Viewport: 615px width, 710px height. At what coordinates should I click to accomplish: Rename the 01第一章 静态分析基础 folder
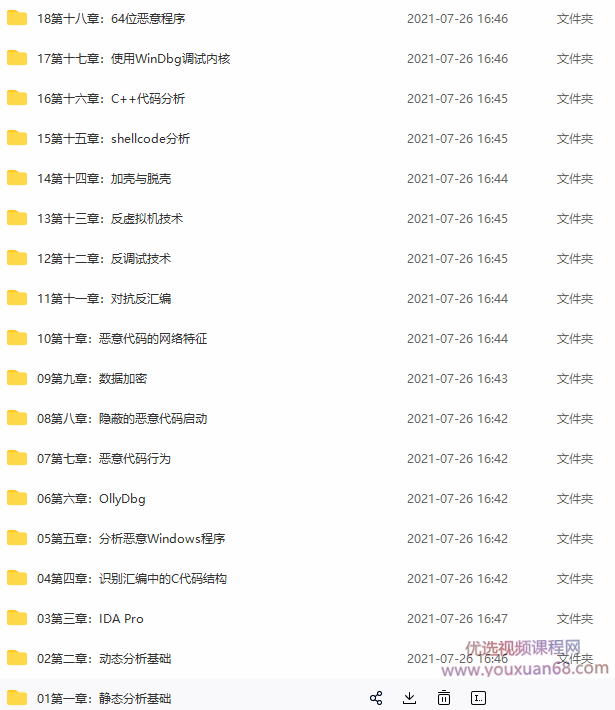click(478, 698)
